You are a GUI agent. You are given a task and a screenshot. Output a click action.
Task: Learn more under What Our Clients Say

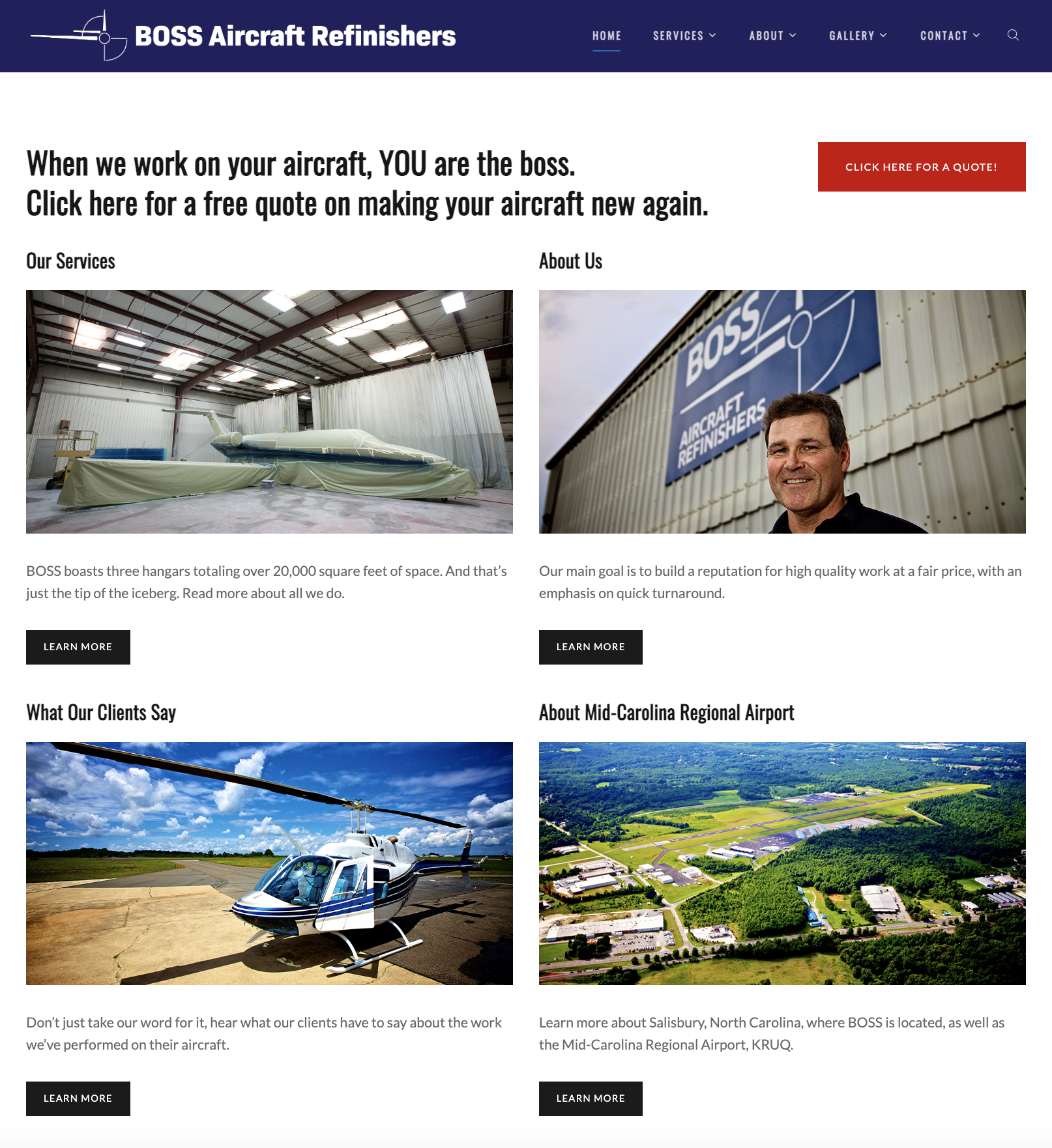[78, 1098]
